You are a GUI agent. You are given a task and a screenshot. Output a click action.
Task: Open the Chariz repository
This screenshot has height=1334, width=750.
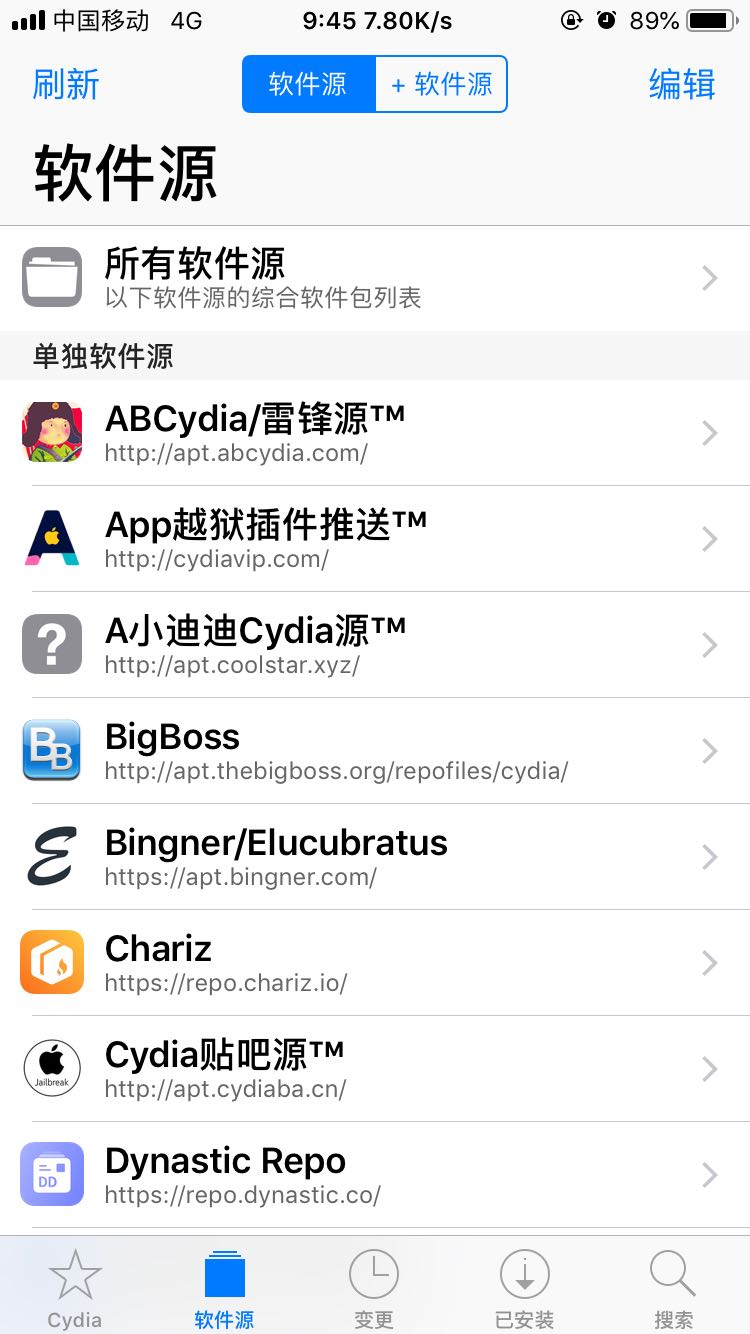click(x=375, y=963)
